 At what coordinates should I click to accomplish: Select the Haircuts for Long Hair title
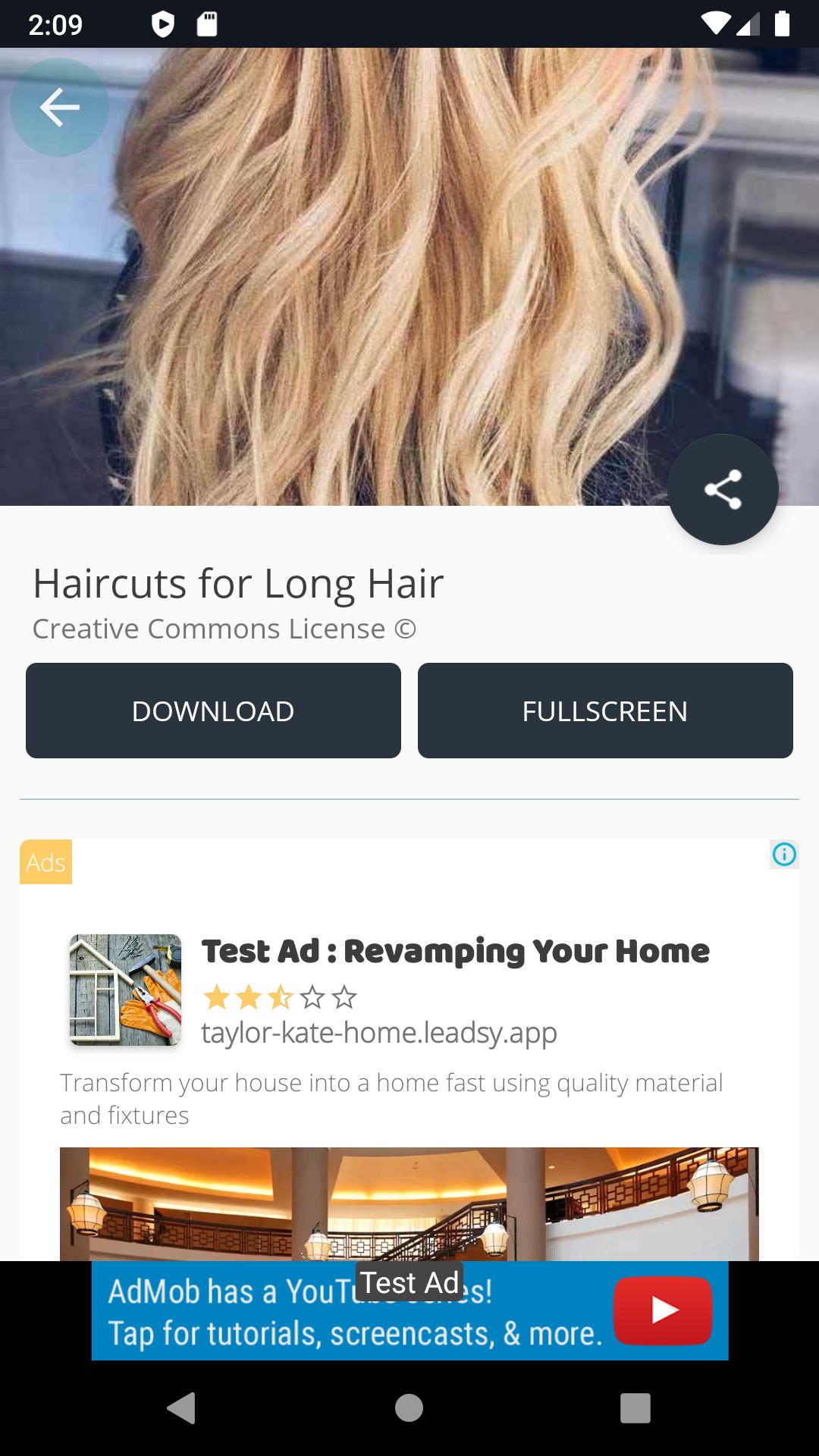pos(237,583)
